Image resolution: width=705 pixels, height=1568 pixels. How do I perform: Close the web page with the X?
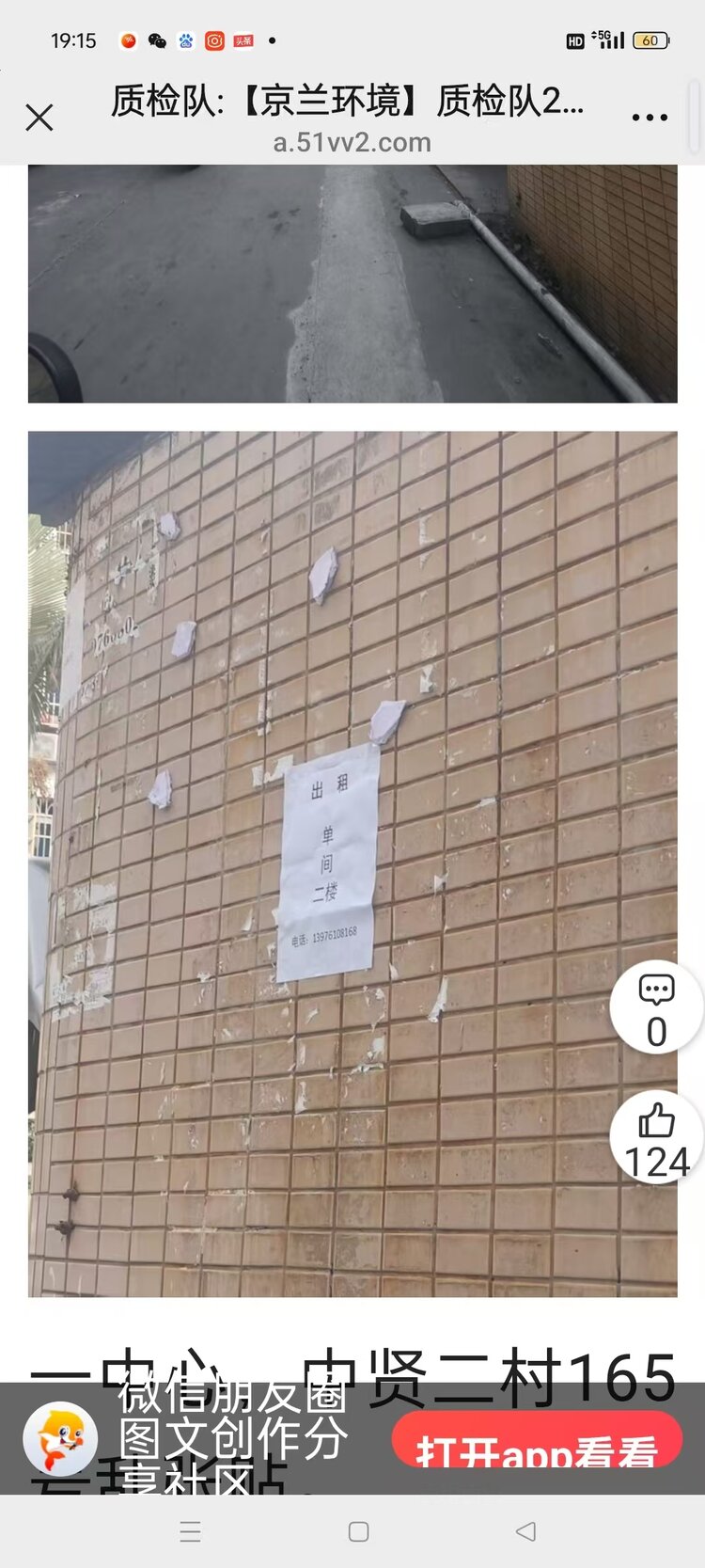39,118
